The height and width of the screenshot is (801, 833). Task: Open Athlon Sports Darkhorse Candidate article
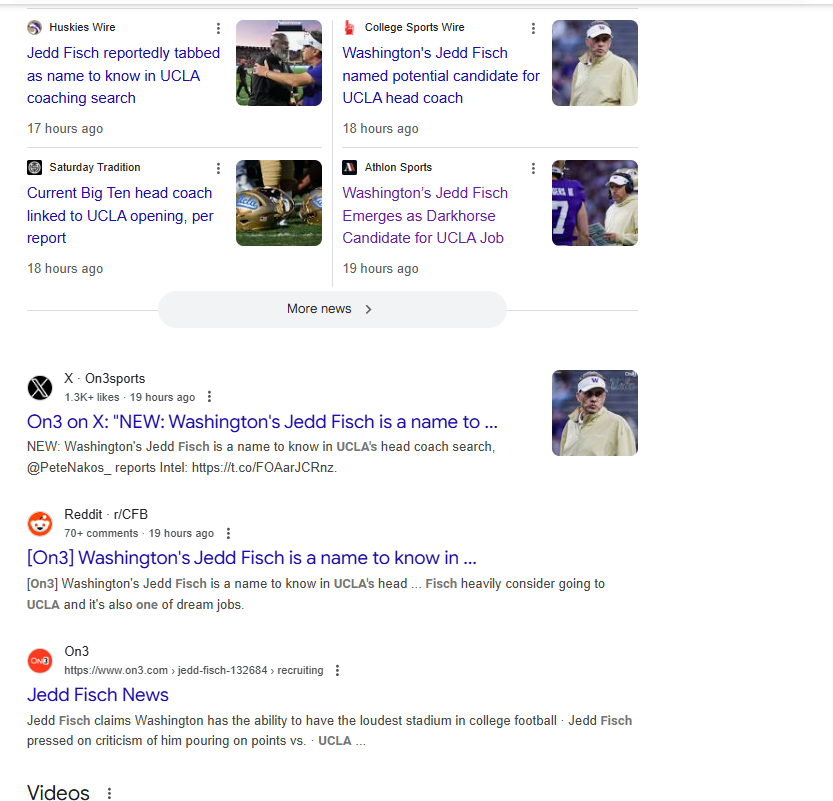click(x=425, y=215)
